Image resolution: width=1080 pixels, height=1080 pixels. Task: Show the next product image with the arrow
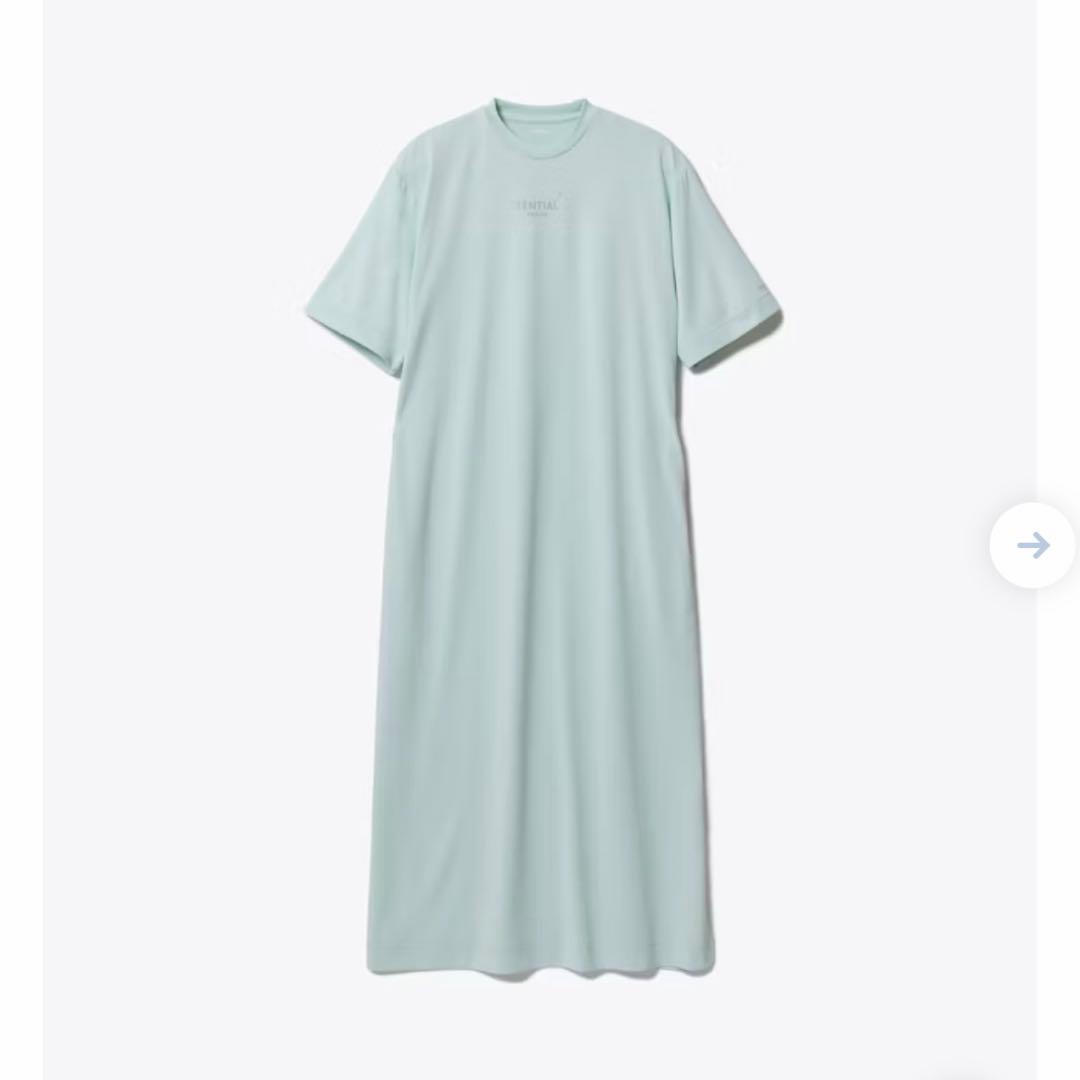[x=1032, y=545]
